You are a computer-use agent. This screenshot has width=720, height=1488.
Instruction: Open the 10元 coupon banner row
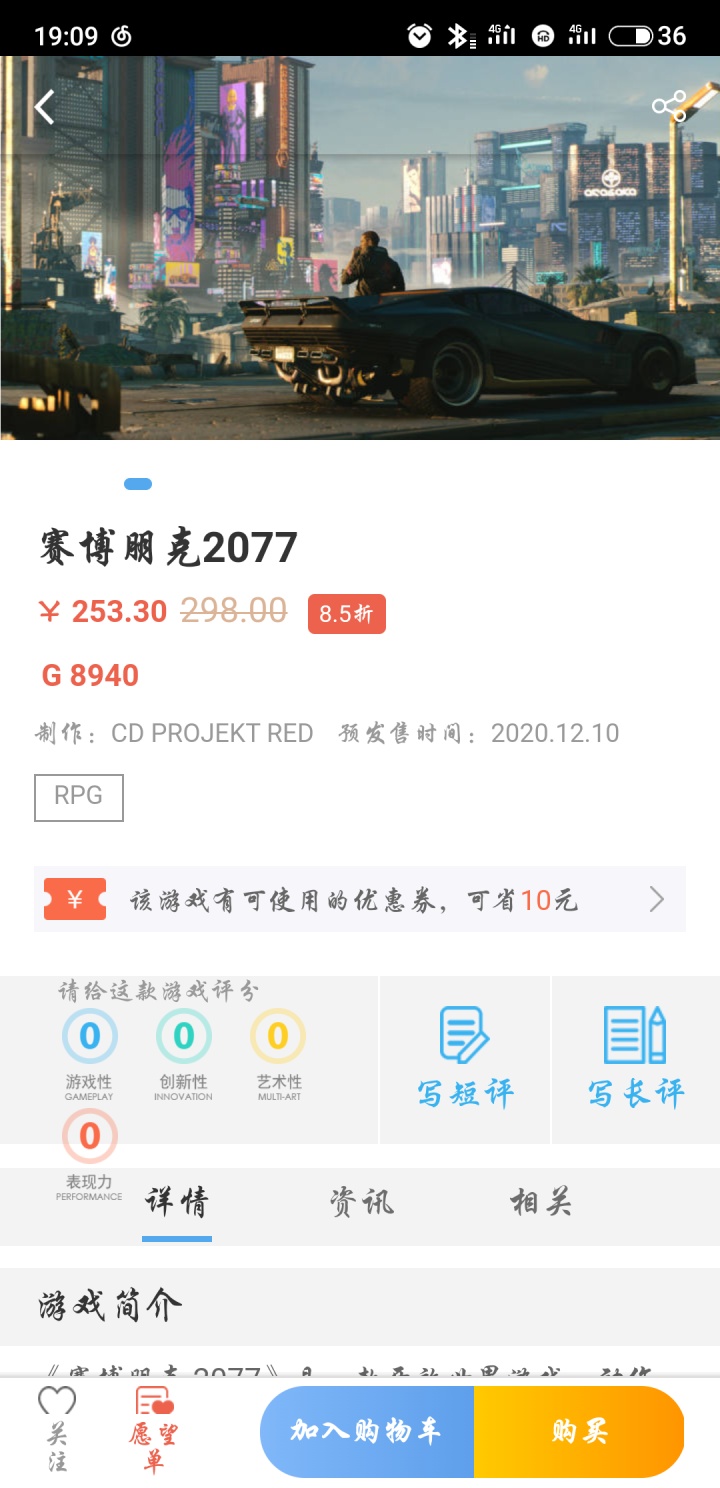(360, 899)
